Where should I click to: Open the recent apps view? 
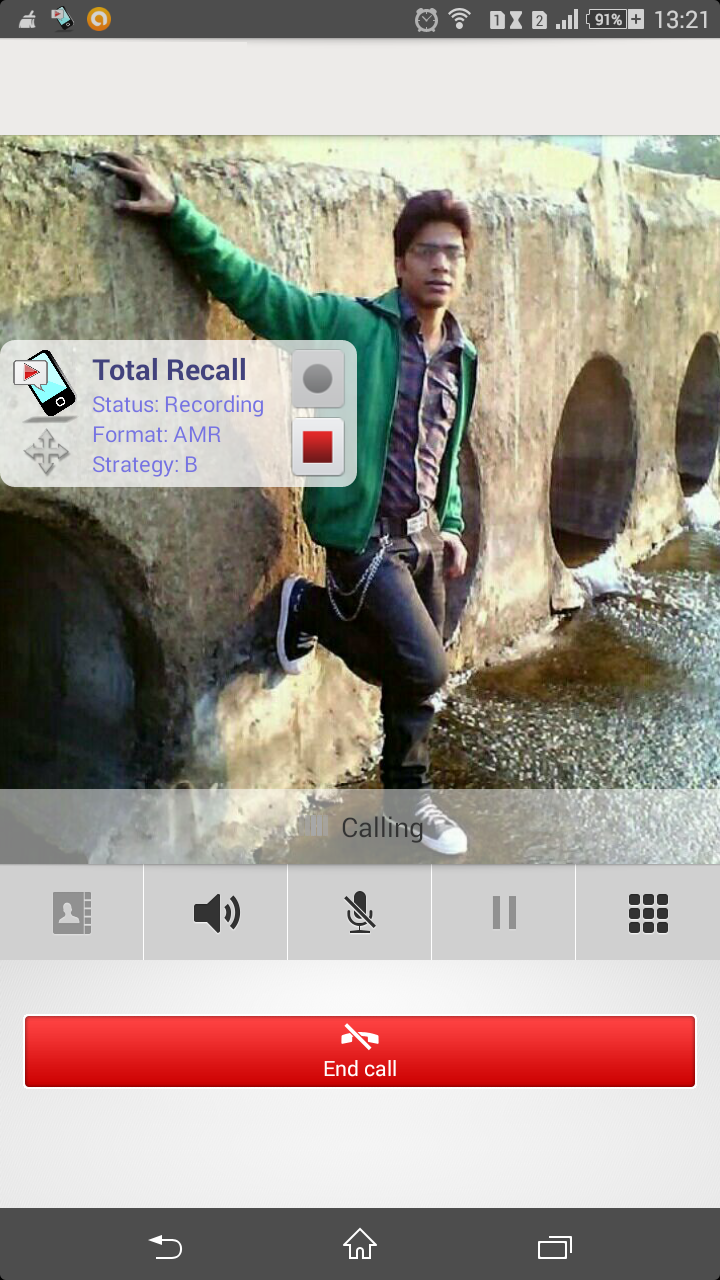(x=554, y=1247)
